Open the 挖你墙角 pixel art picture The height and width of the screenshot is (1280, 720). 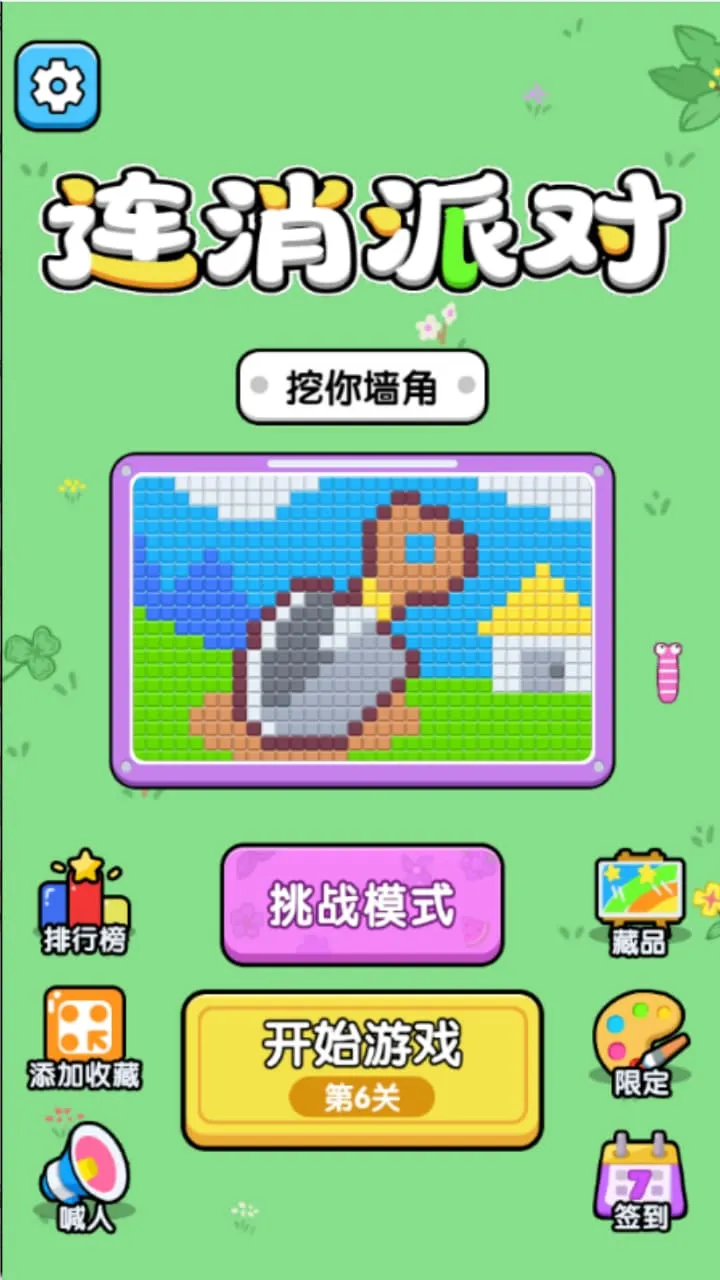(362, 619)
